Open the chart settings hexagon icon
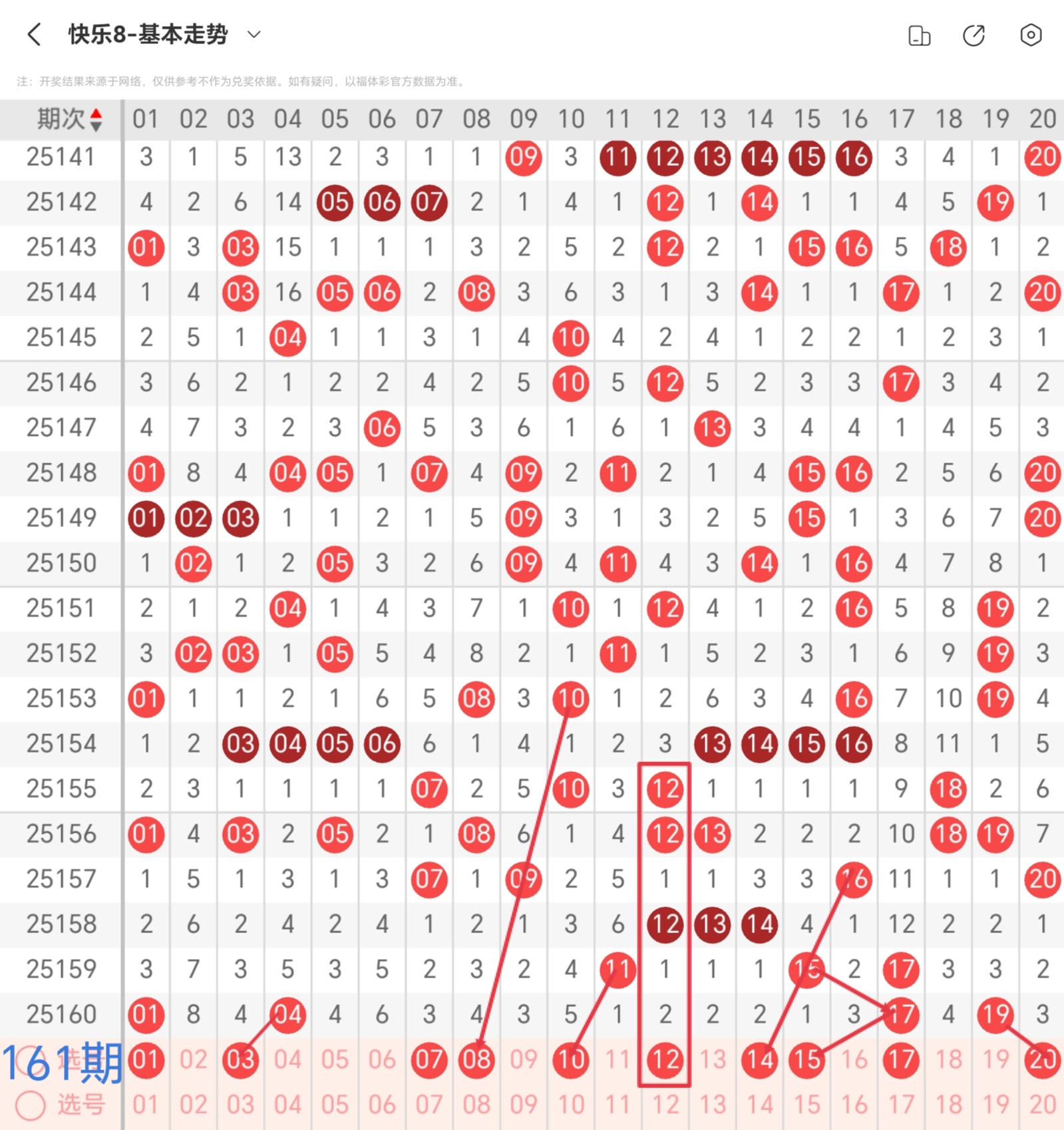1064x1130 pixels. pyautogui.click(x=1030, y=35)
